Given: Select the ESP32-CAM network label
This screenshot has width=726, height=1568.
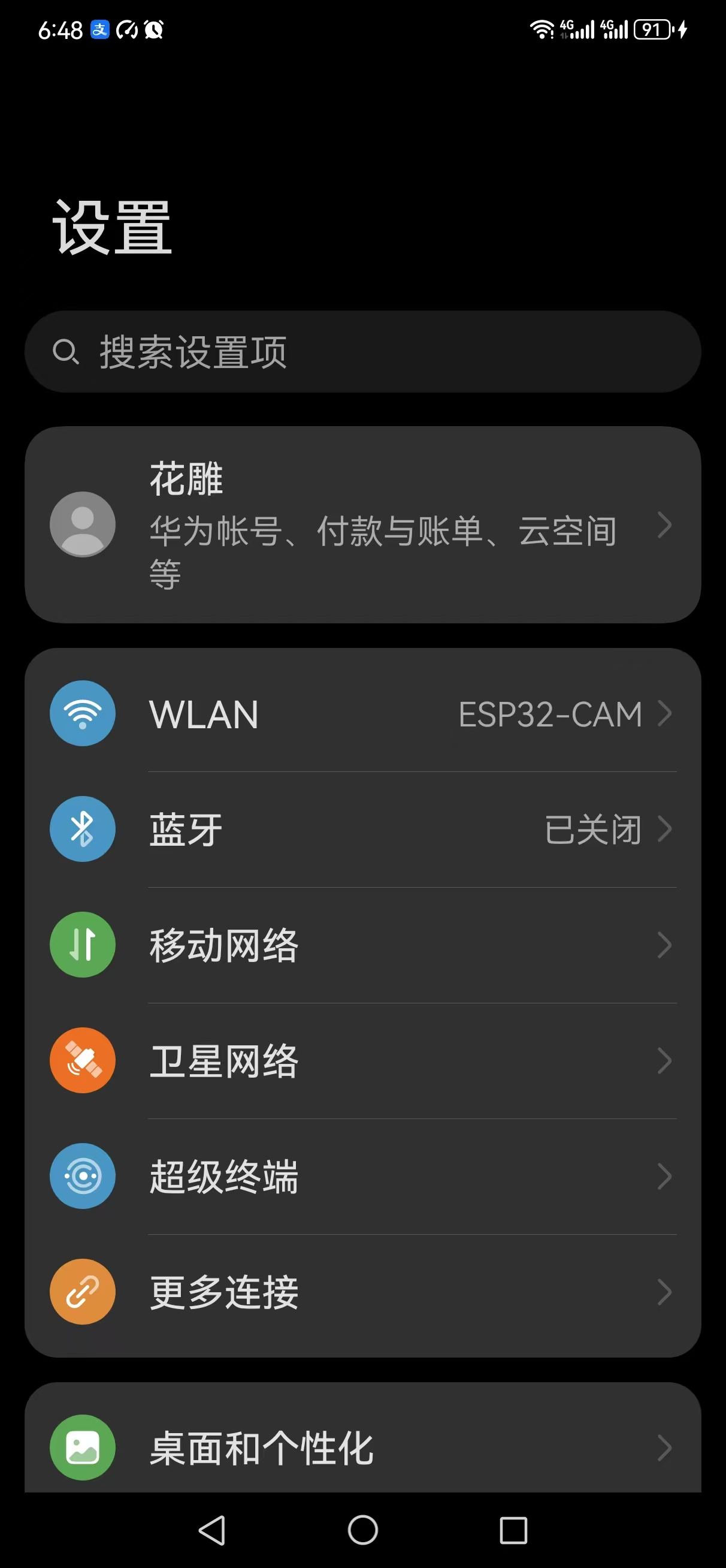Looking at the screenshot, I should [x=549, y=713].
